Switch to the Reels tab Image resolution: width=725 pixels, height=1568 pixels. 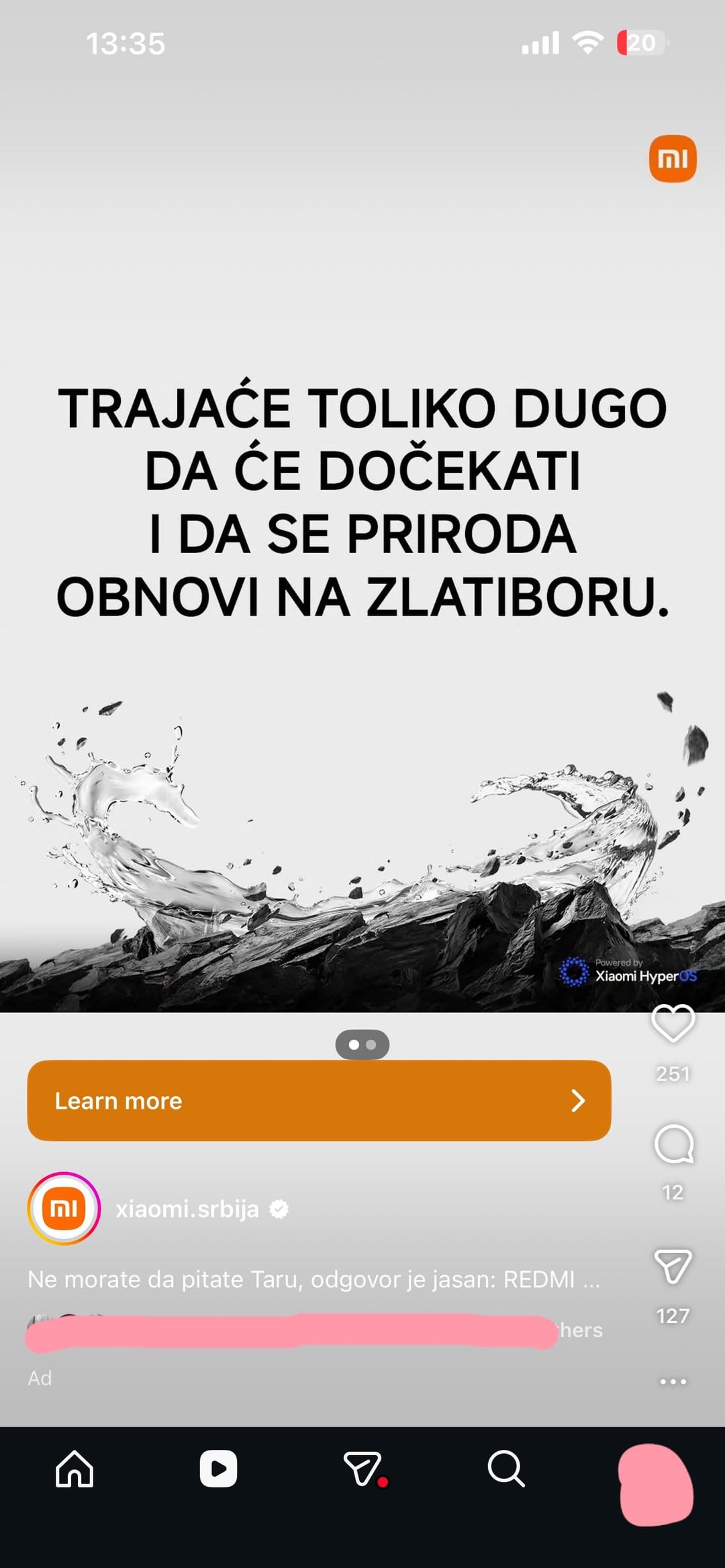[218, 1469]
